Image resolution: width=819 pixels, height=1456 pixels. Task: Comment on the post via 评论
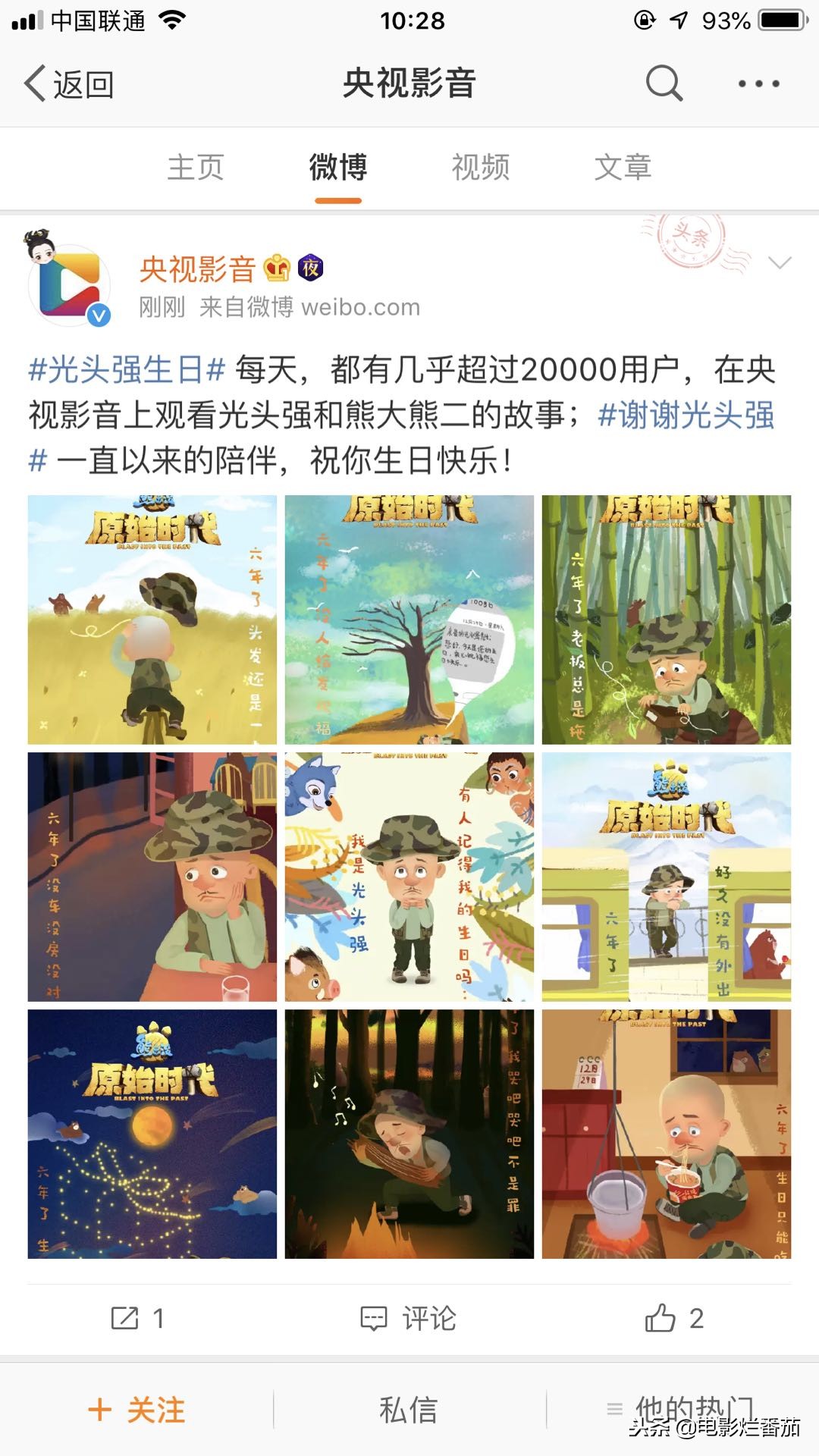408,1318
